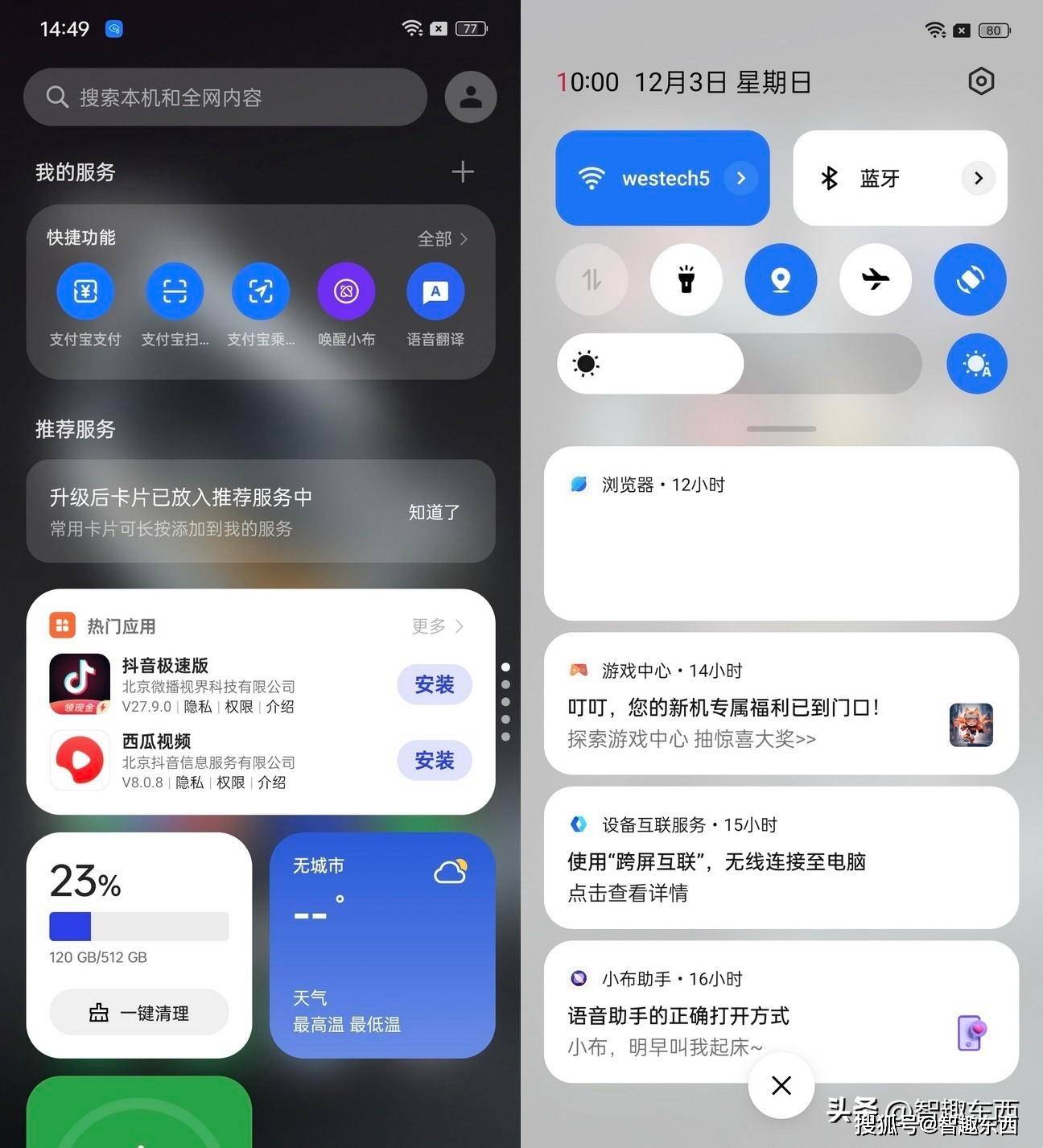Install 抖音极速版
The image size is (1043, 1148).
click(435, 684)
